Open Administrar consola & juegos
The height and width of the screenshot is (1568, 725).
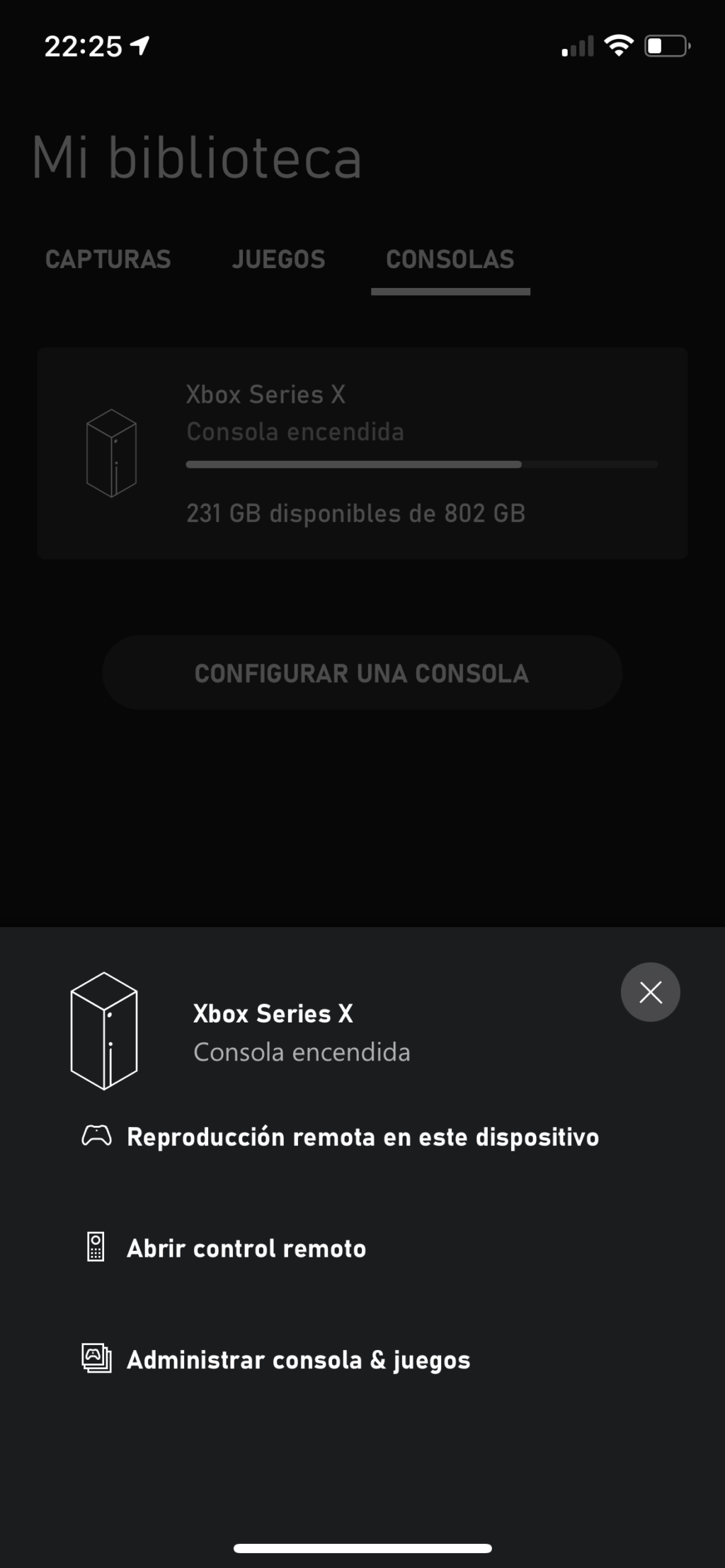point(276,1359)
